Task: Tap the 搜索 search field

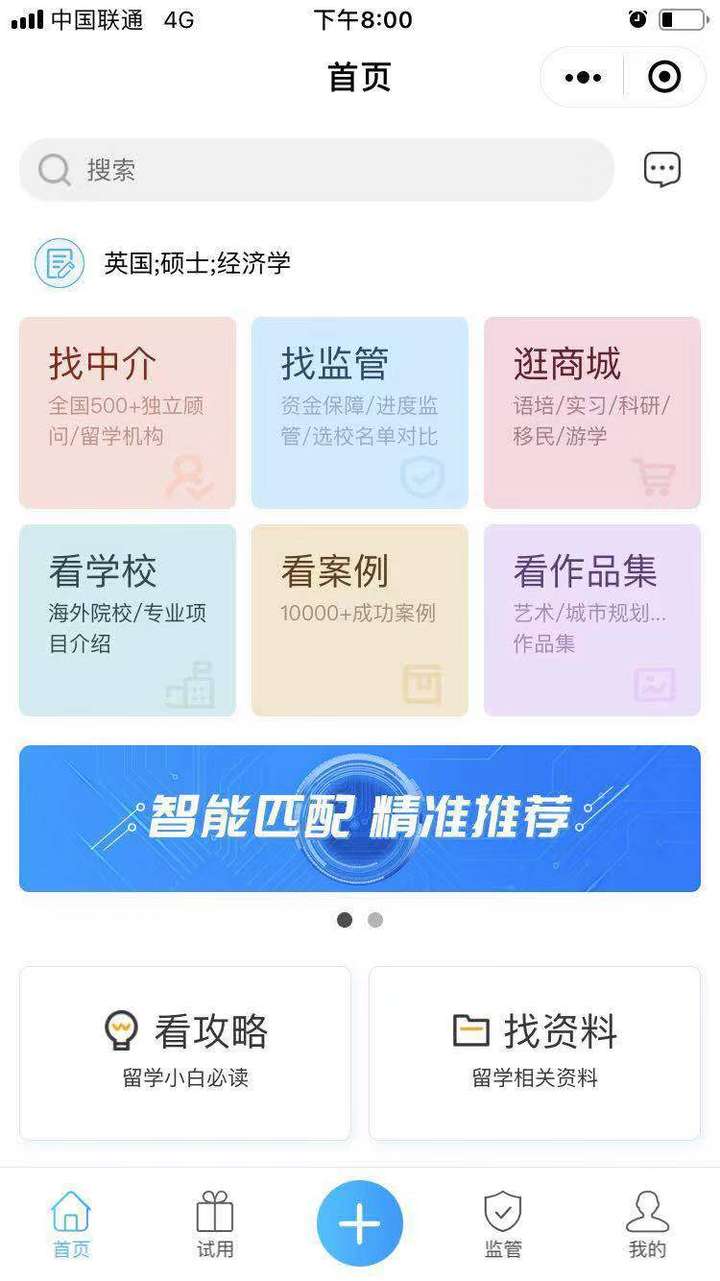Action: [316, 170]
